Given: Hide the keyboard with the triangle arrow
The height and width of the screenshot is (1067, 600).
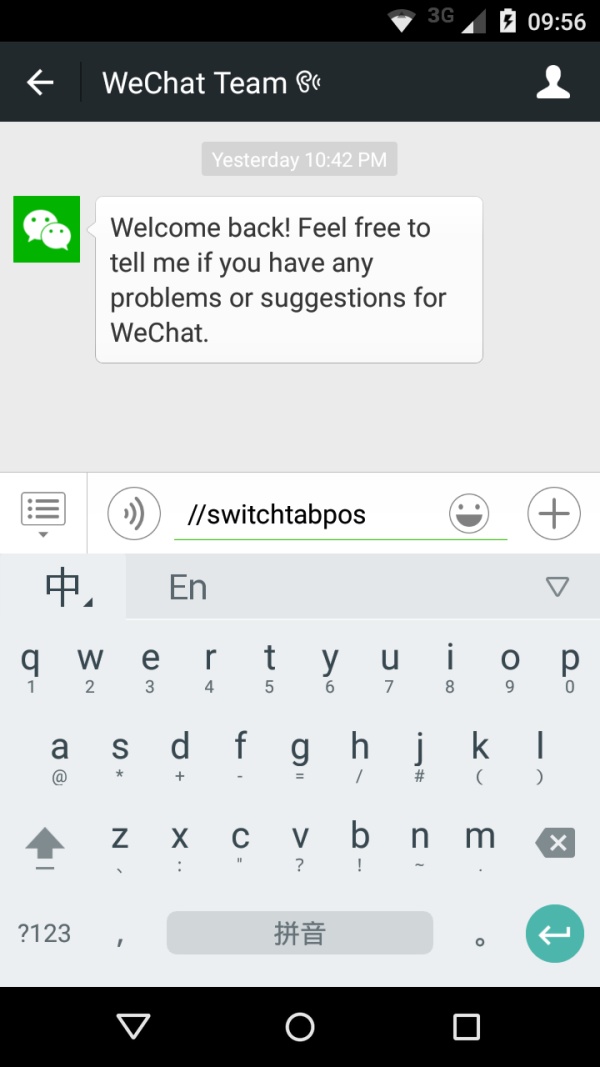Looking at the screenshot, I should coord(557,587).
